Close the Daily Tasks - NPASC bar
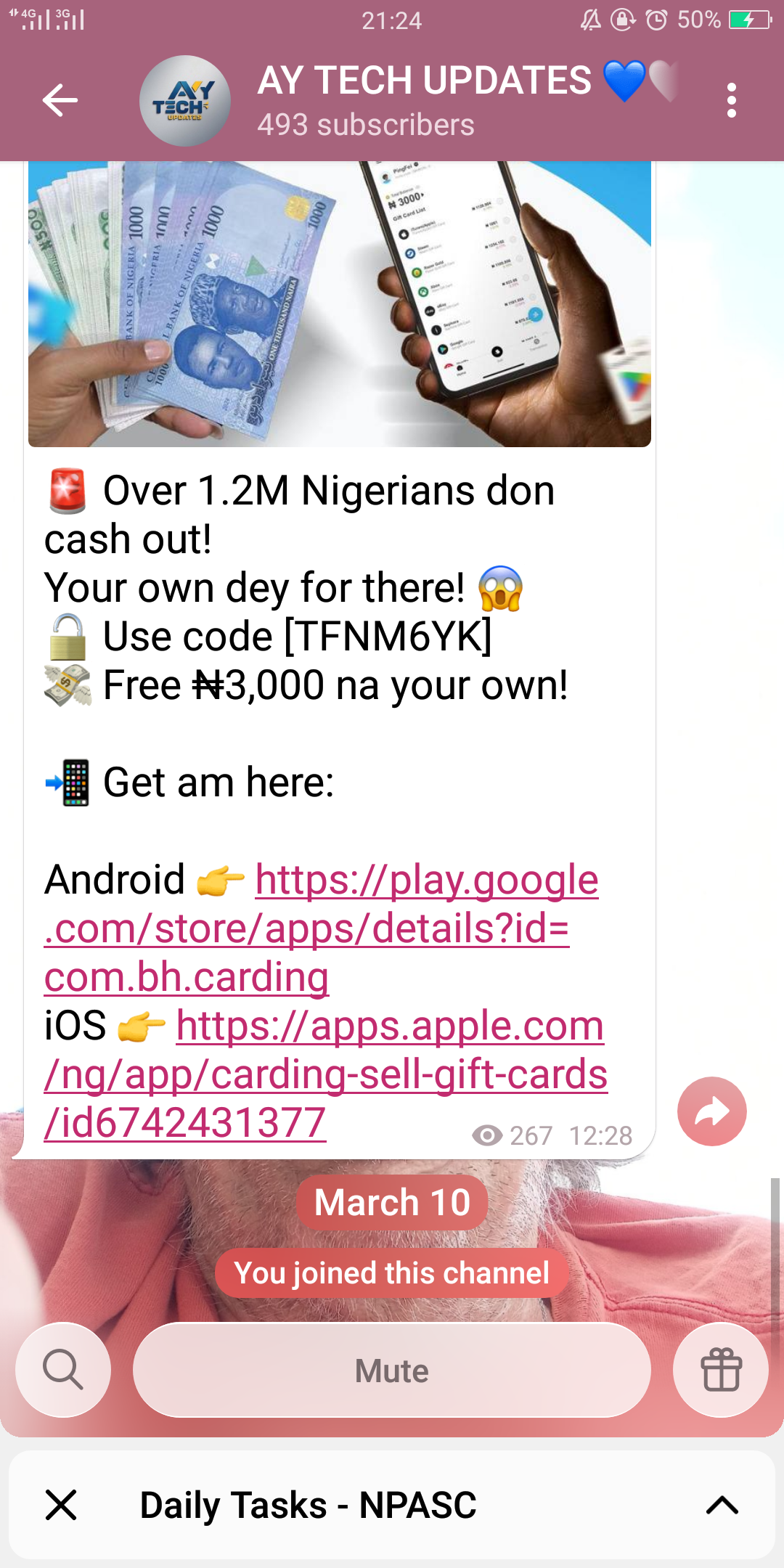 point(61,1505)
